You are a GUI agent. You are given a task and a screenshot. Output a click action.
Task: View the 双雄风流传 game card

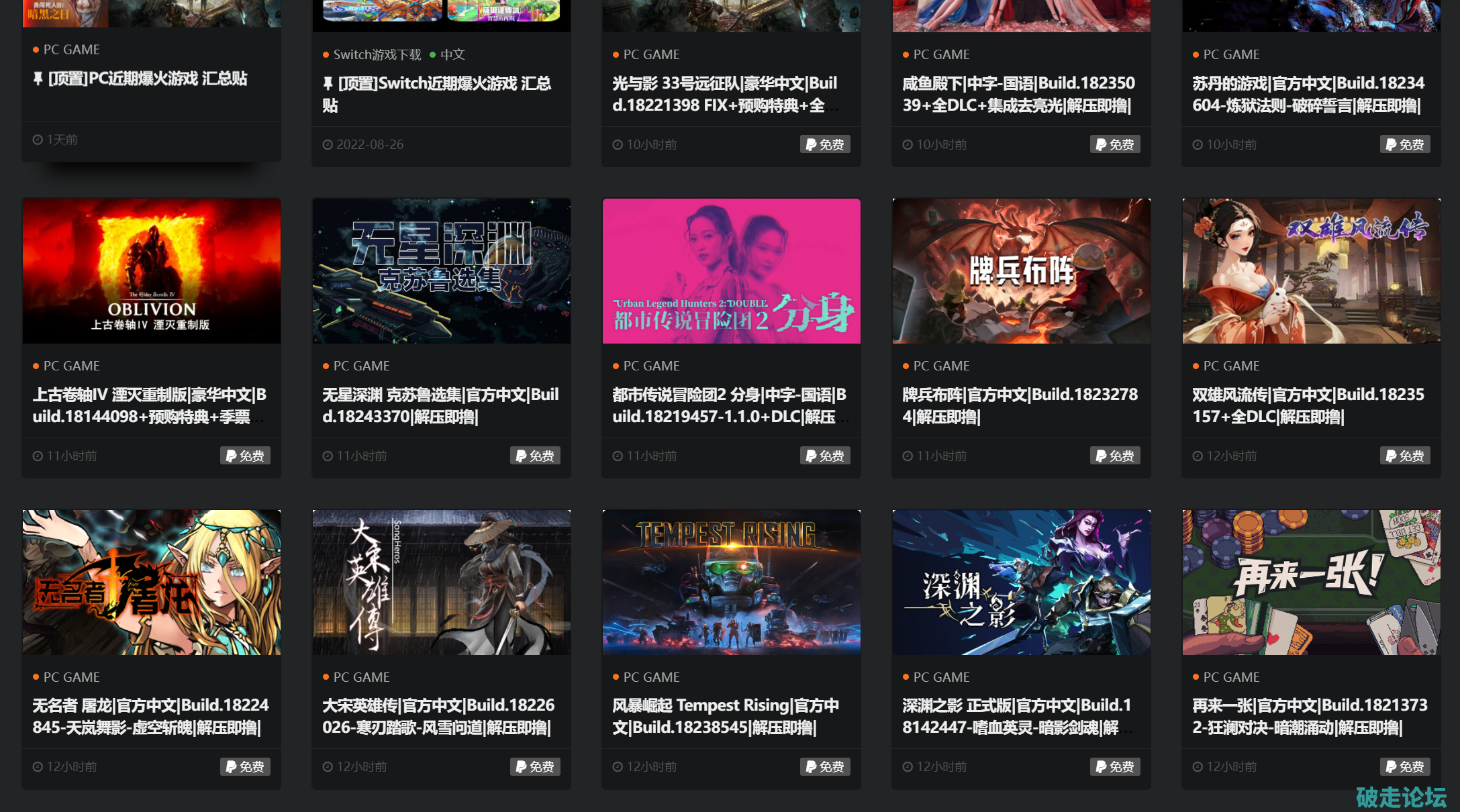coord(1311,270)
